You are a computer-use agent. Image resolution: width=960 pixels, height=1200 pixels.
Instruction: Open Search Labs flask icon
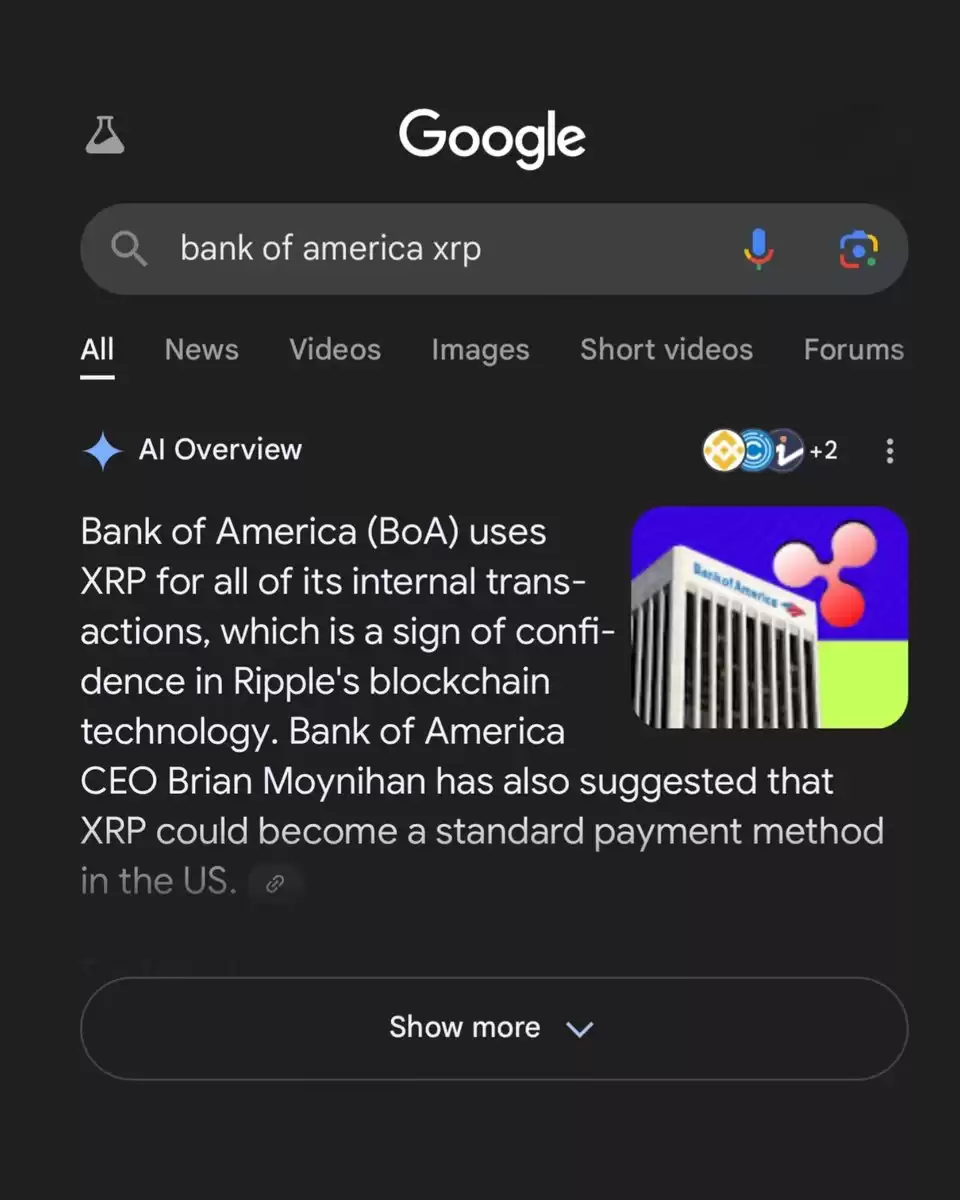[x=105, y=134]
